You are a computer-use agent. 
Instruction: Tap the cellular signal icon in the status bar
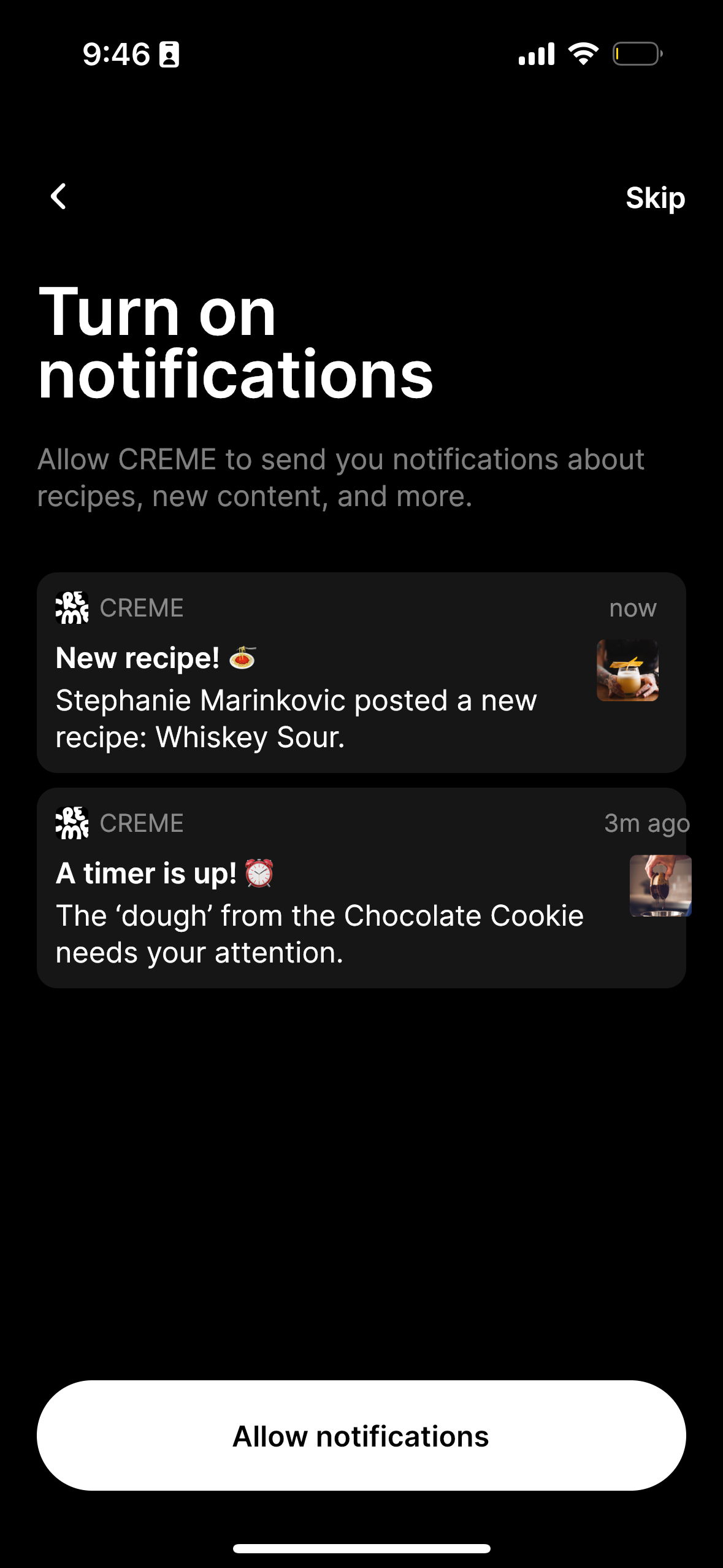pos(536,54)
